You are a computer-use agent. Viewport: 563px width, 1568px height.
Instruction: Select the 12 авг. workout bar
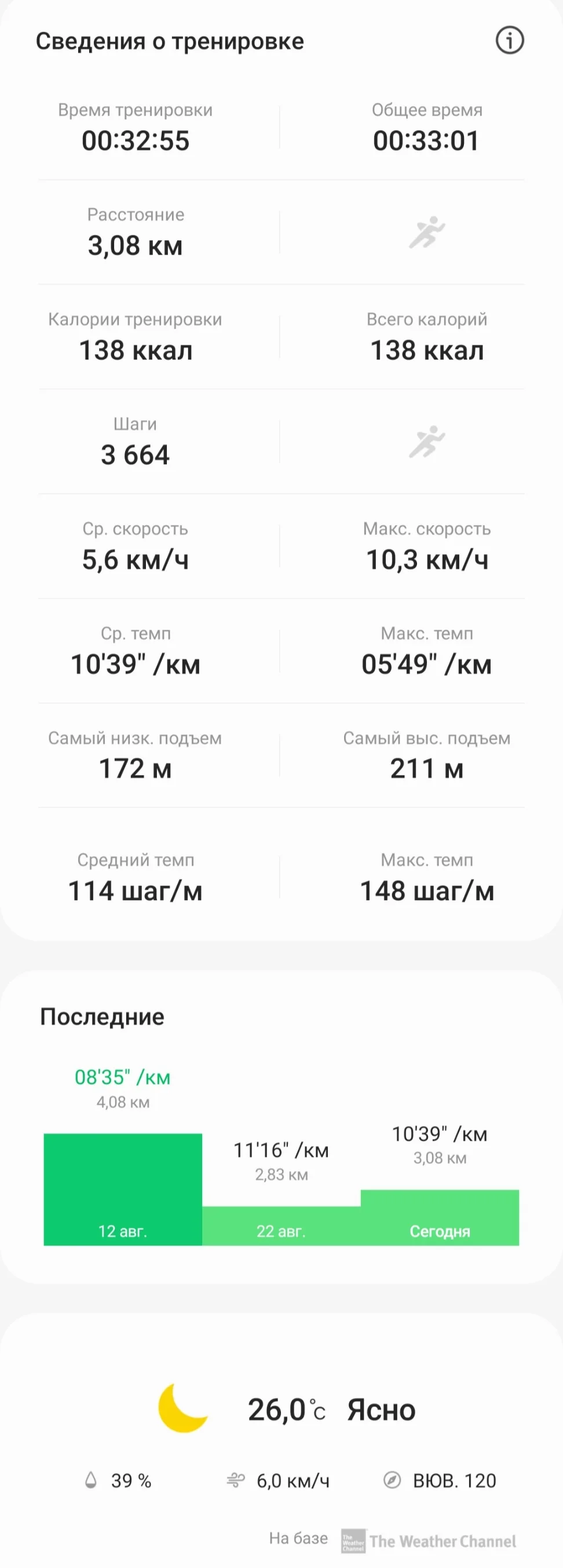pos(122,1189)
